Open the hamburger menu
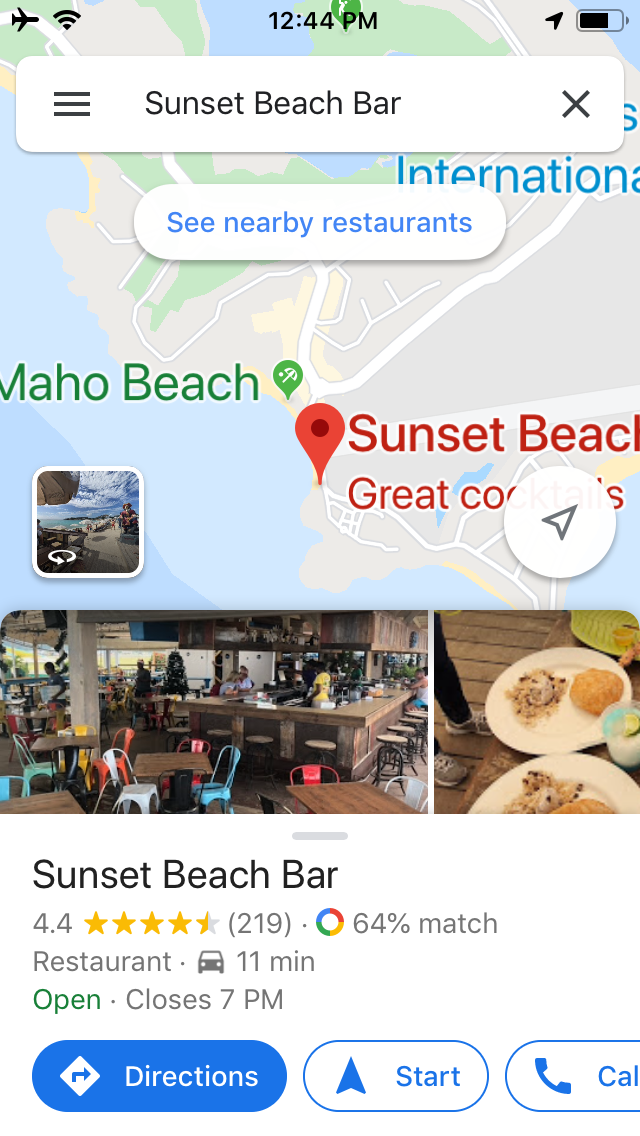The image size is (640, 1136). (72, 104)
